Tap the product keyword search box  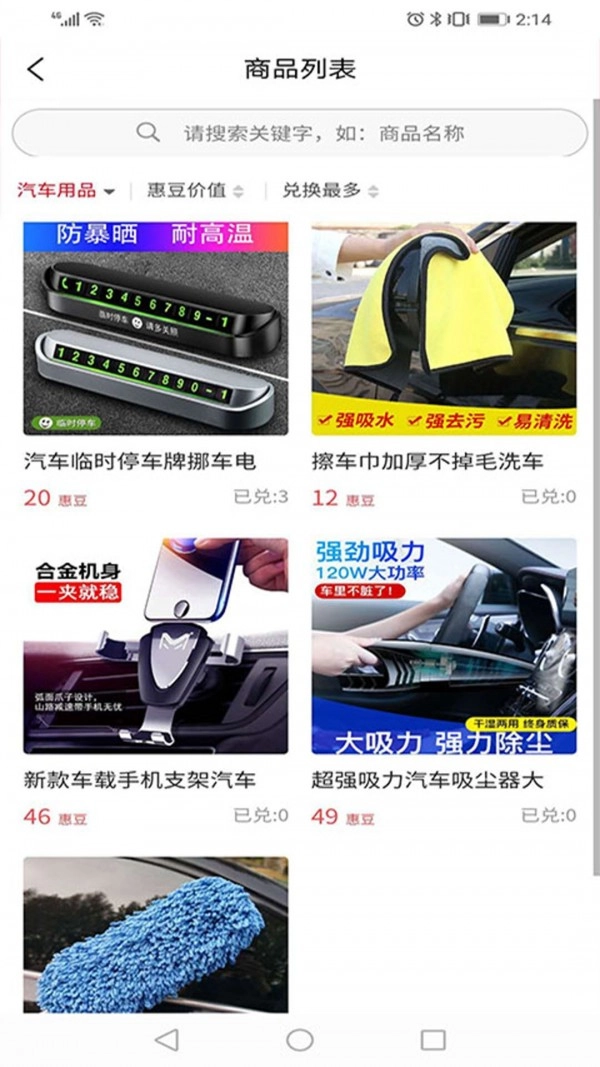click(x=300, y=133)
